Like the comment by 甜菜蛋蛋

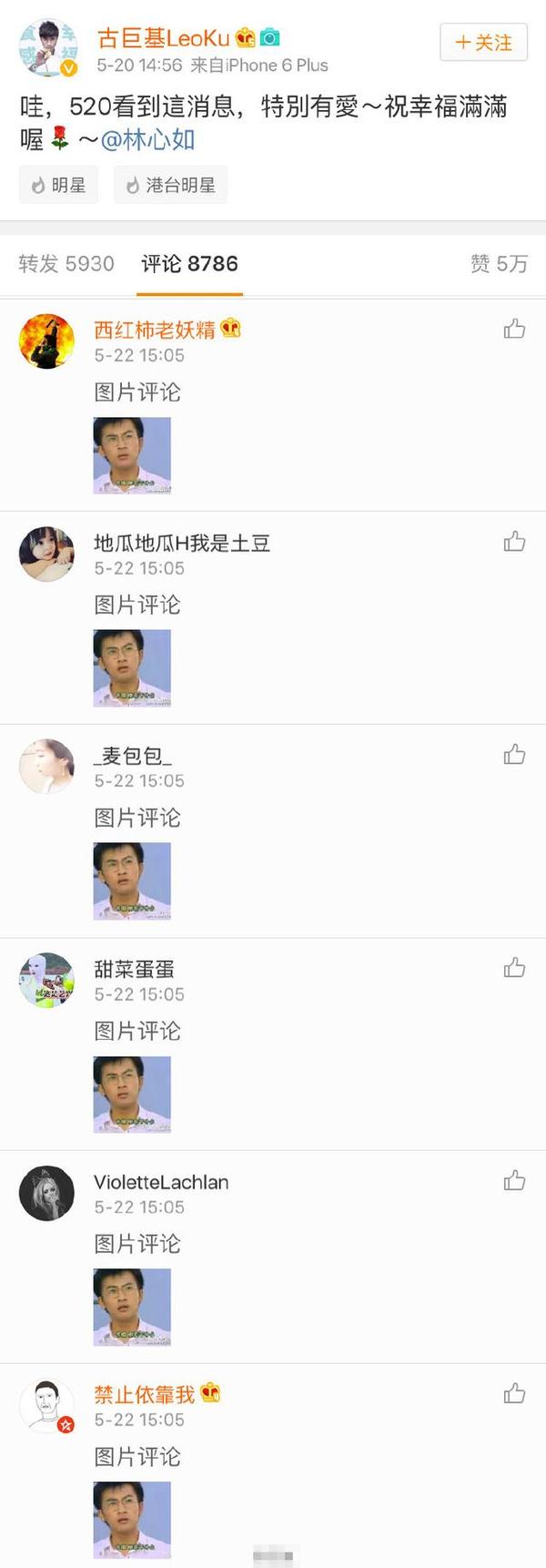click(x=514, y=967)
